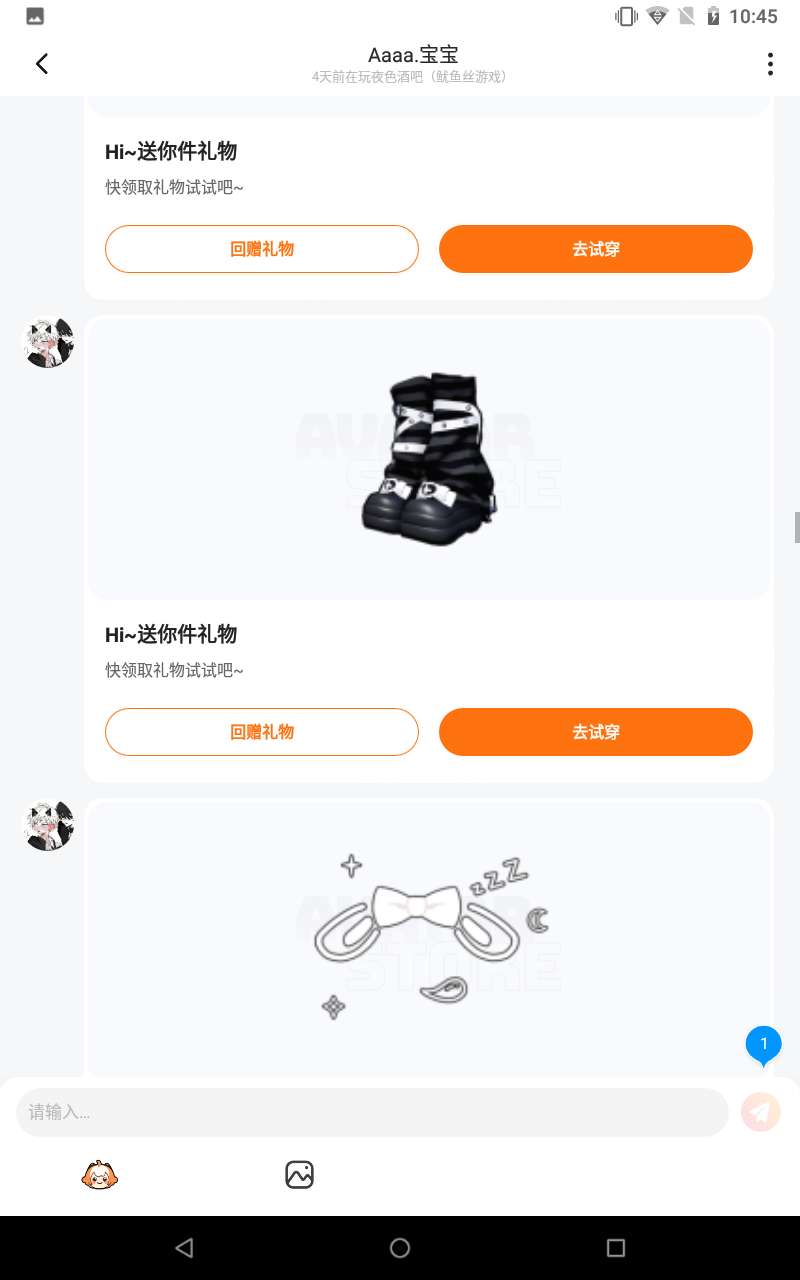Focus the 请输入... message field

372,1112
